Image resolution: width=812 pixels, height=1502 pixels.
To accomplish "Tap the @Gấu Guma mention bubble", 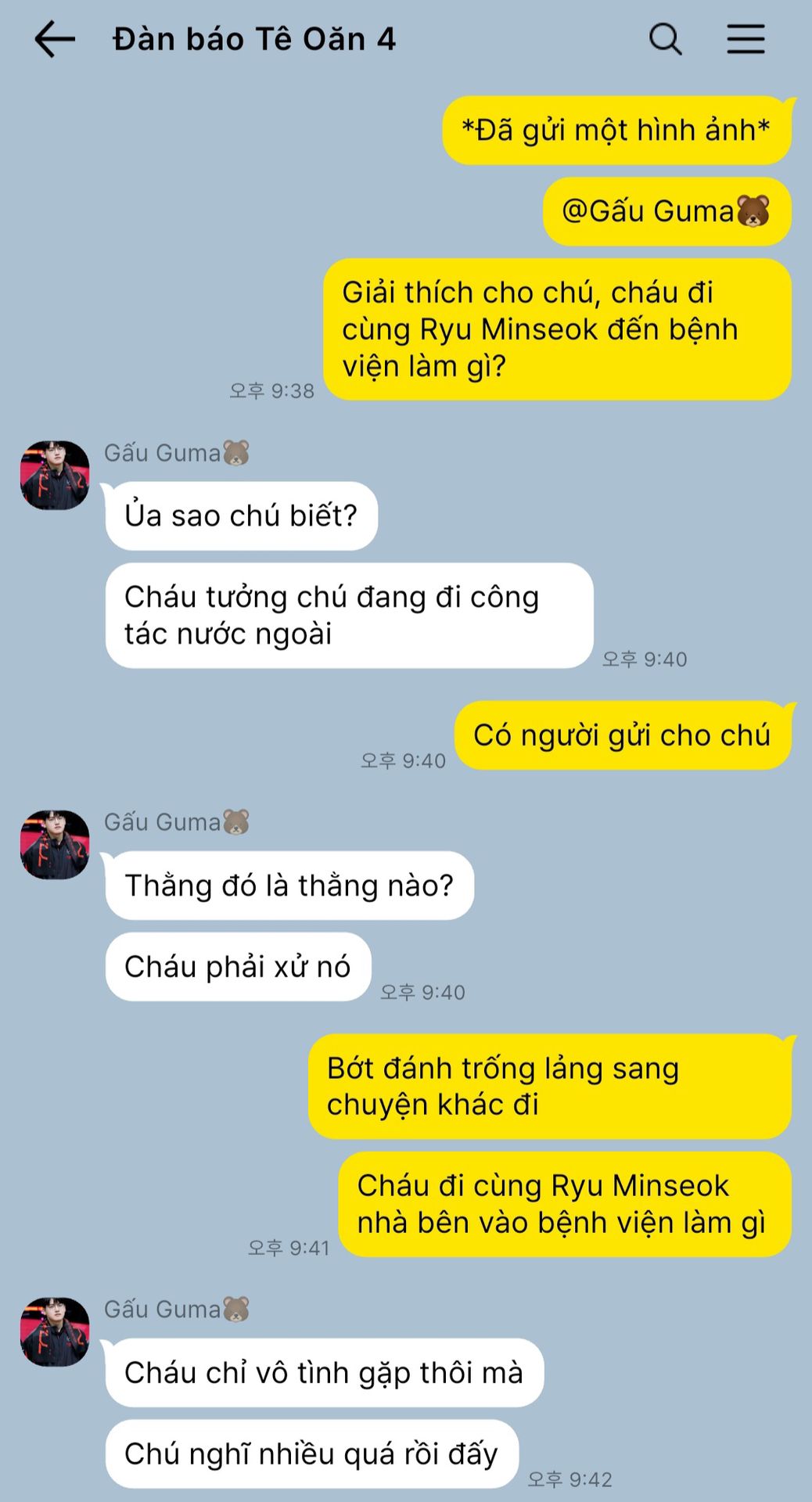I will tap(666, 211).
